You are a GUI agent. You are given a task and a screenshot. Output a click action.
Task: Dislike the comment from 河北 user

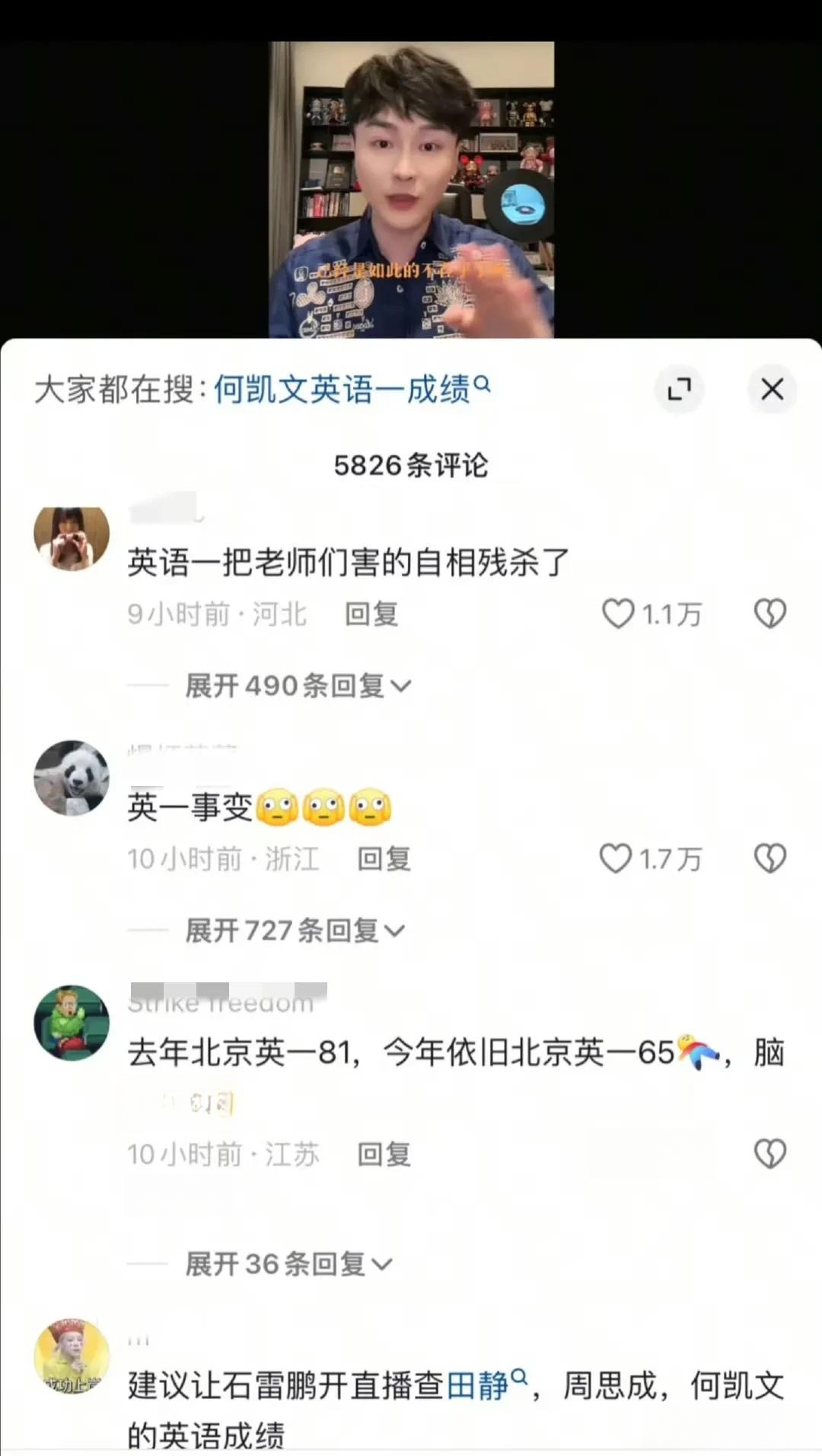pos(769,614)
